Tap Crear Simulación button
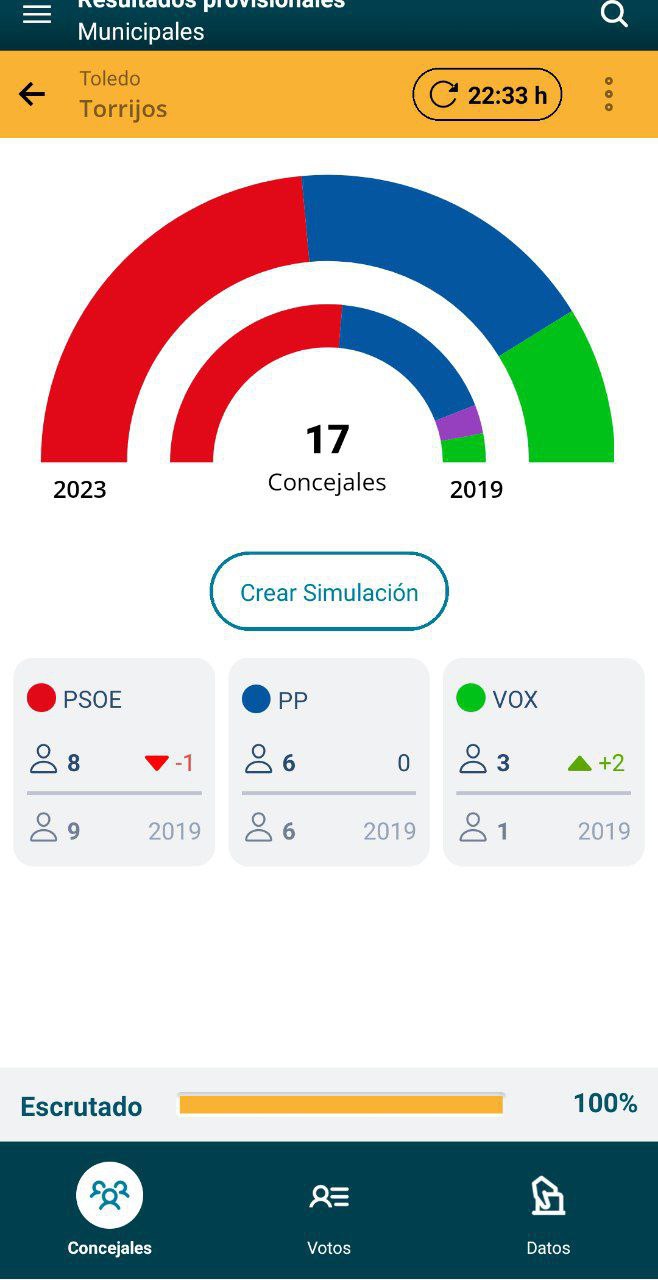Viewport: 658px width, 1280px height. click(329, 592)
